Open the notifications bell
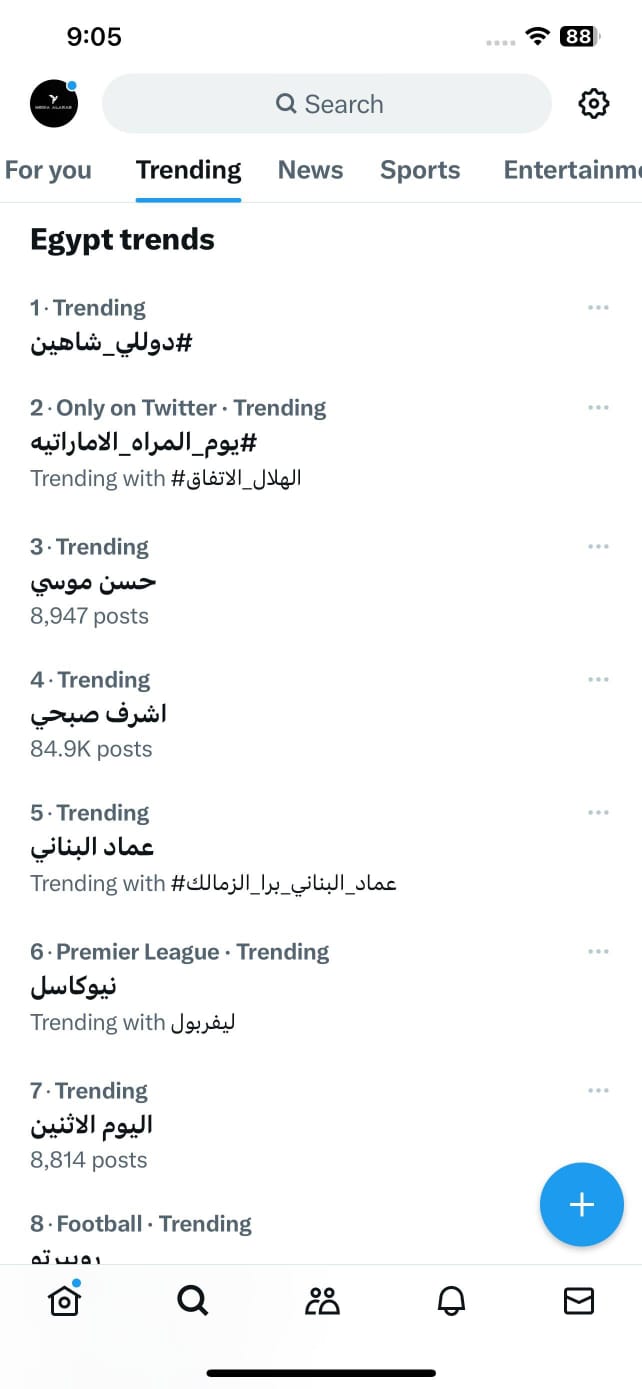This screenshot has width=642, height=1389. click(x=451, y=1300)
